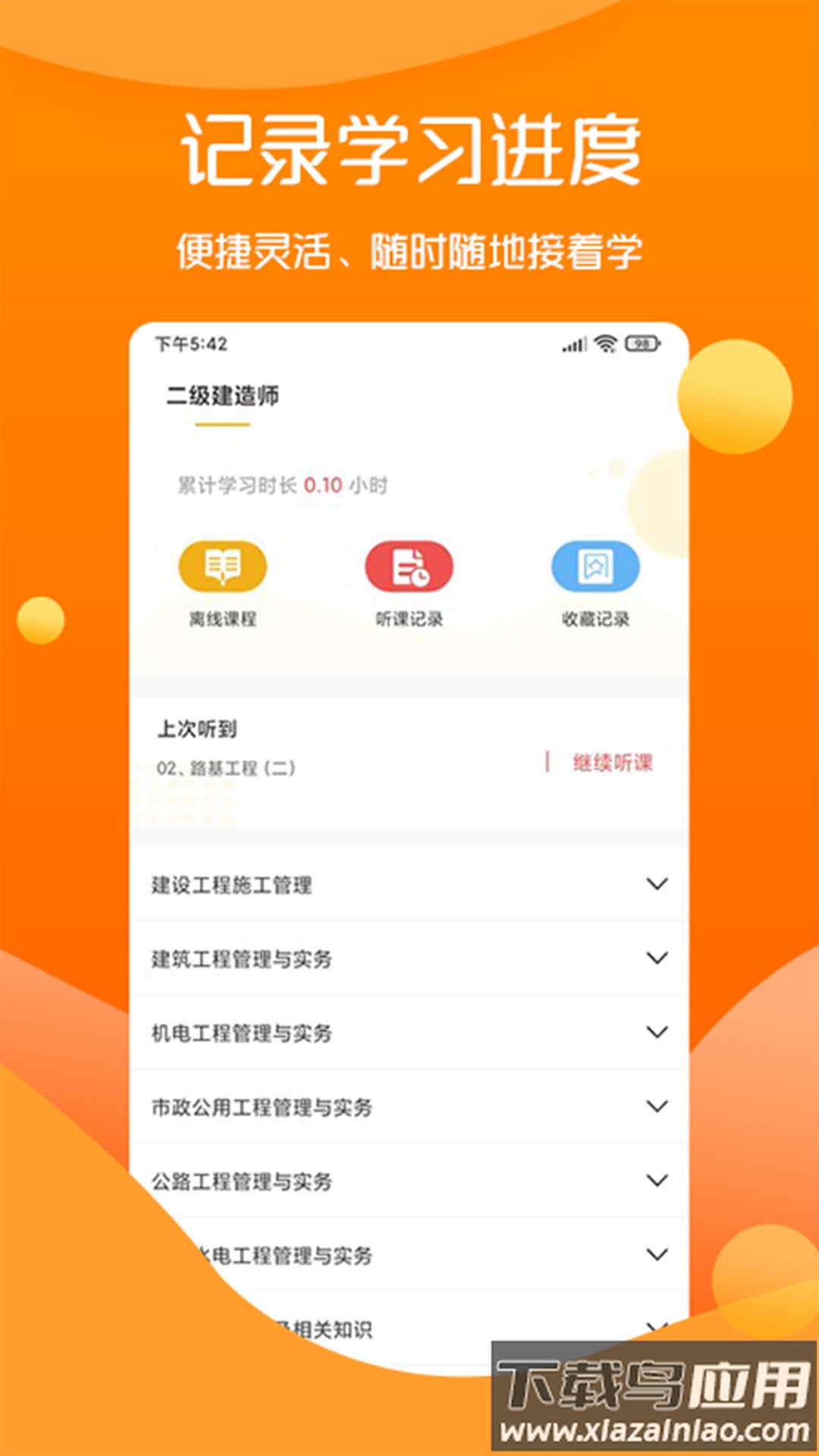Expand the 机电工程管理与实务 course section

coord(409,1032)
